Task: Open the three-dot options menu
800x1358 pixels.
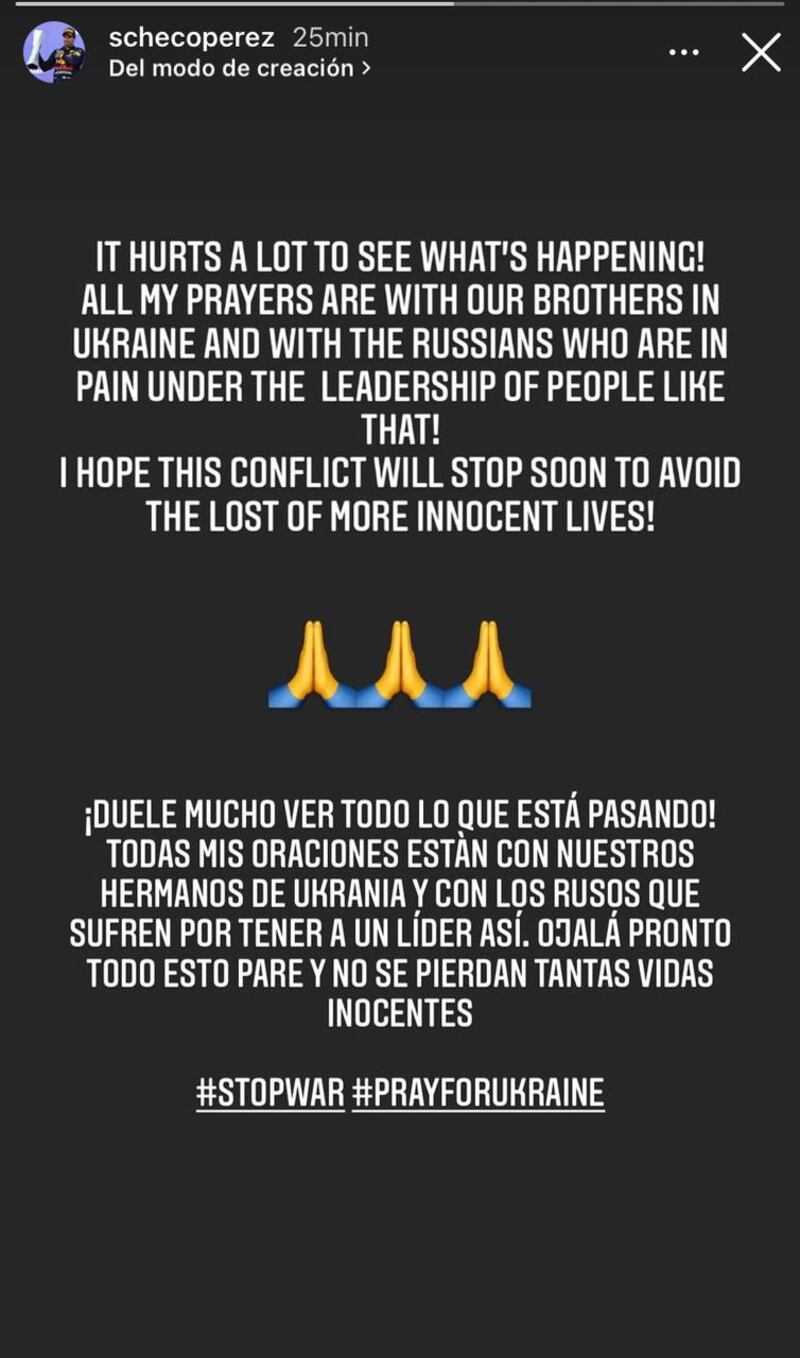Action: coord(683,52)
